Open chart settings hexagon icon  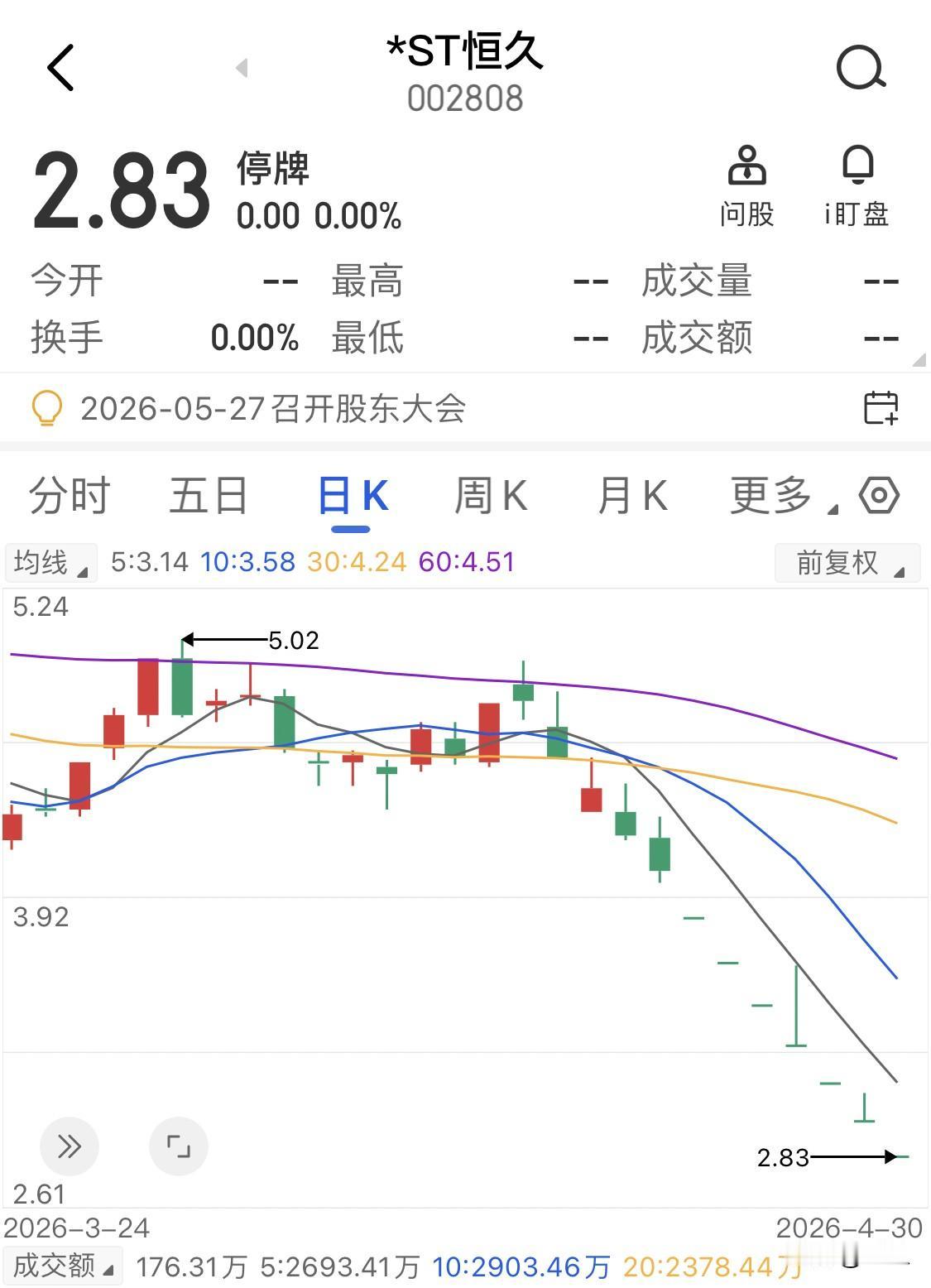pos(879,496)
